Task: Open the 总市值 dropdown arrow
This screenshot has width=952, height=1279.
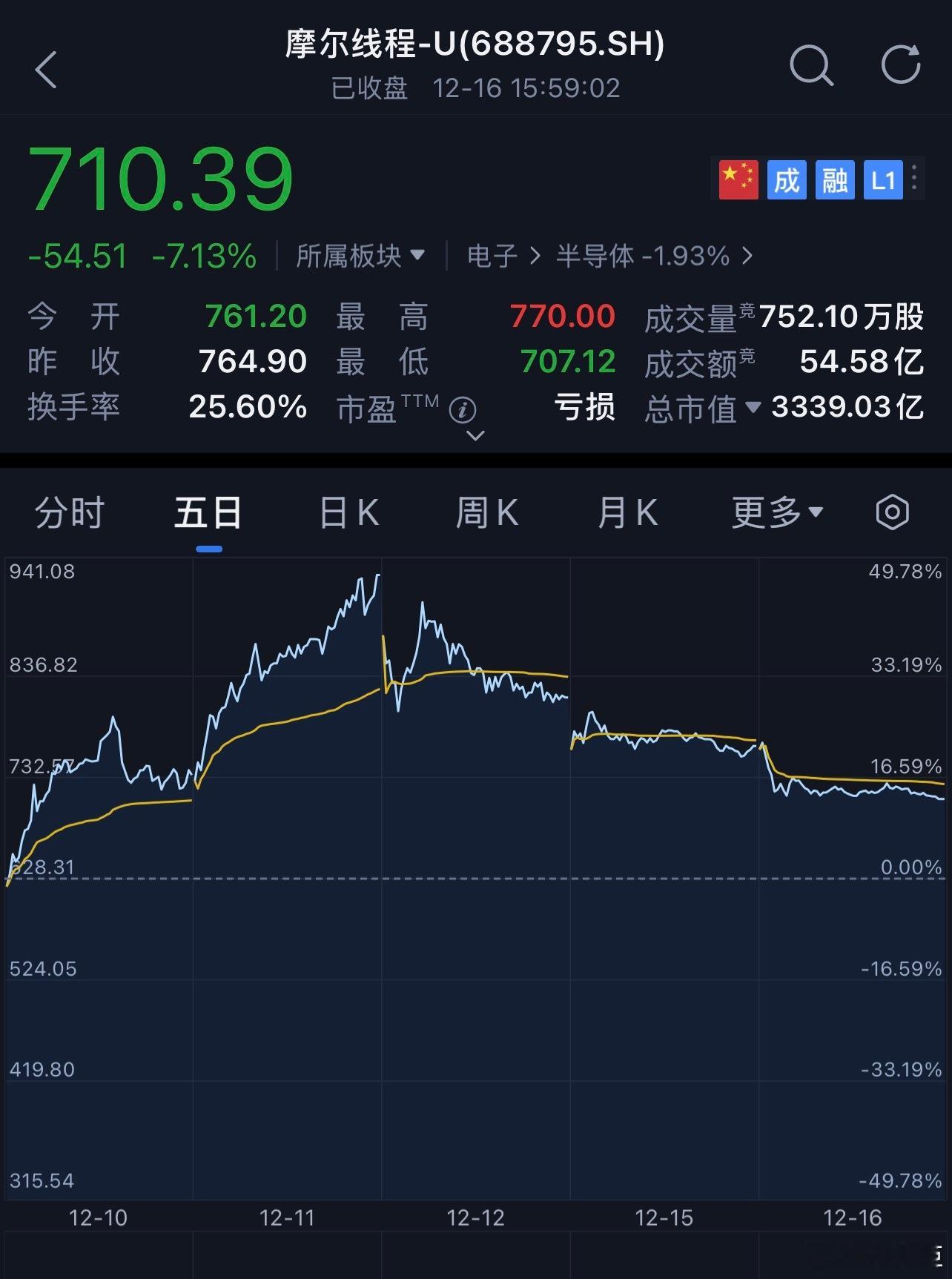Action: pyautogui.click(x=753, y=409)
